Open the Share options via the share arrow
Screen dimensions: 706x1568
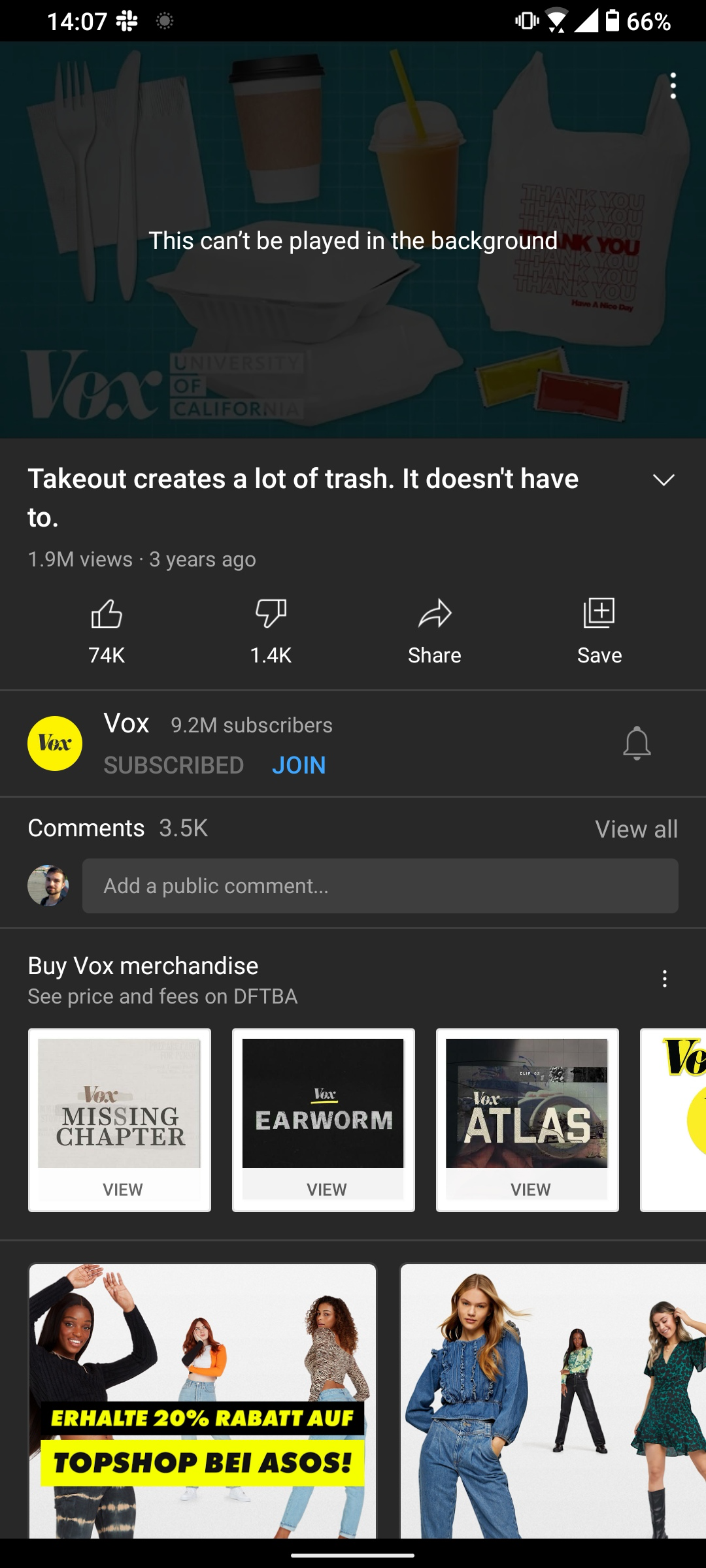(433, 627)
